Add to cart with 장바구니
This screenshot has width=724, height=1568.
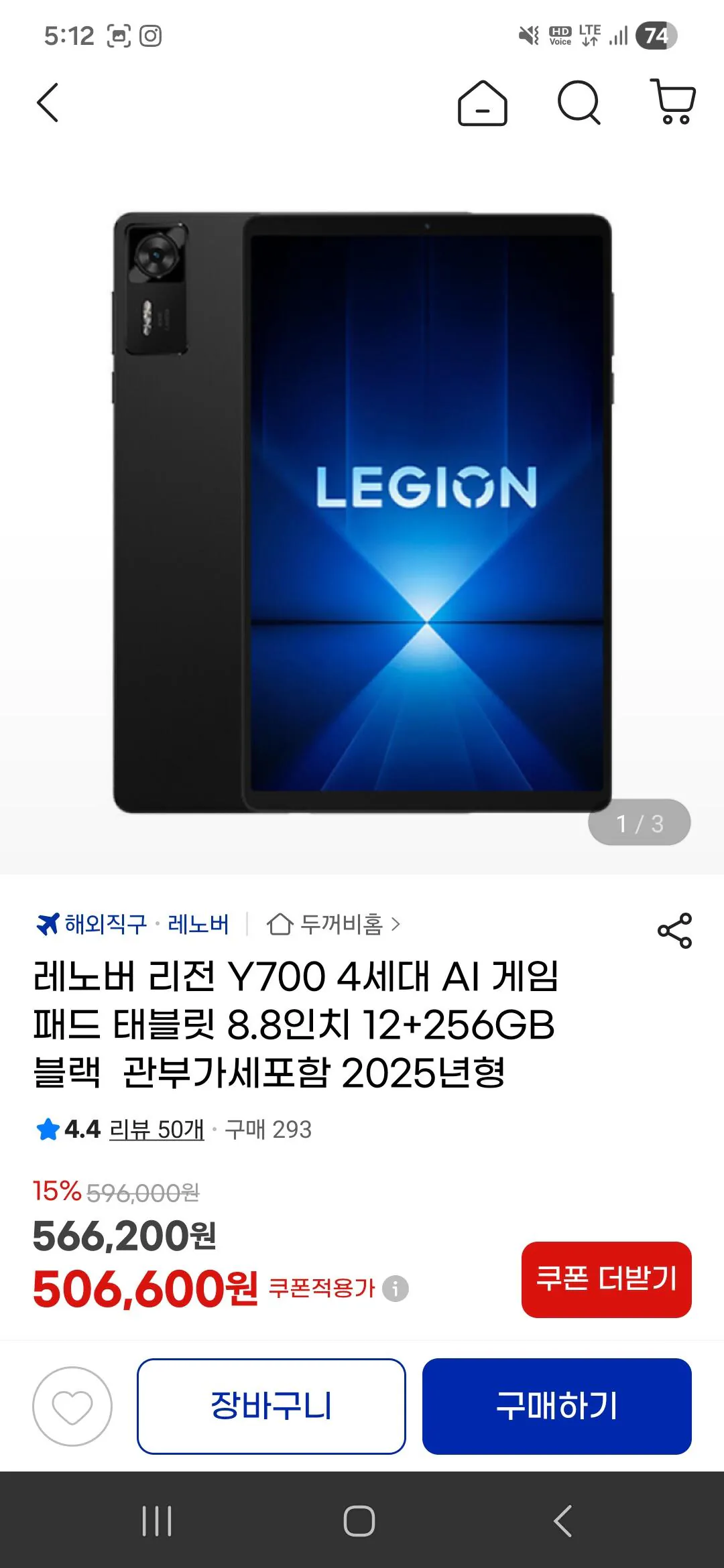click(x=271, y=1407)
